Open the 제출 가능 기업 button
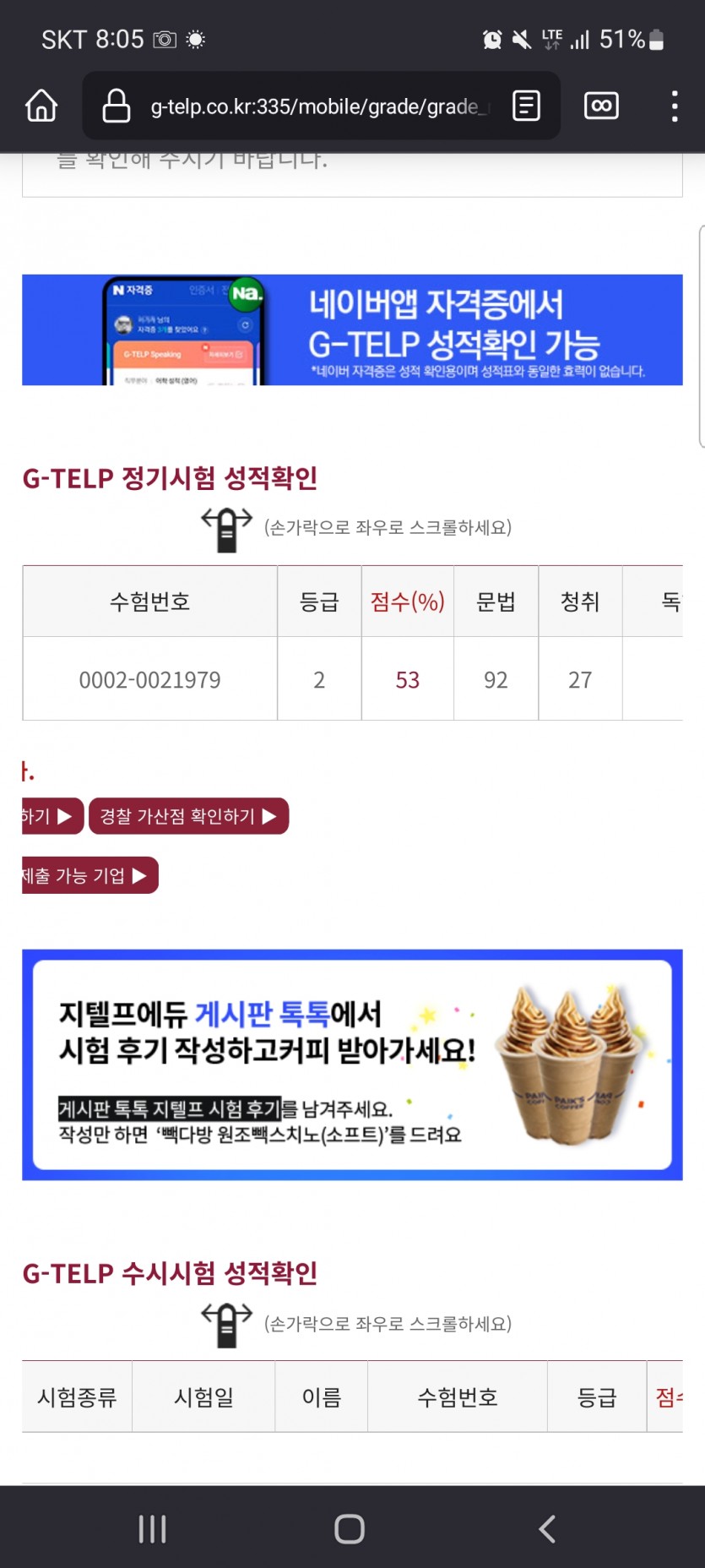705x1568 pixels. coord(88,875)
